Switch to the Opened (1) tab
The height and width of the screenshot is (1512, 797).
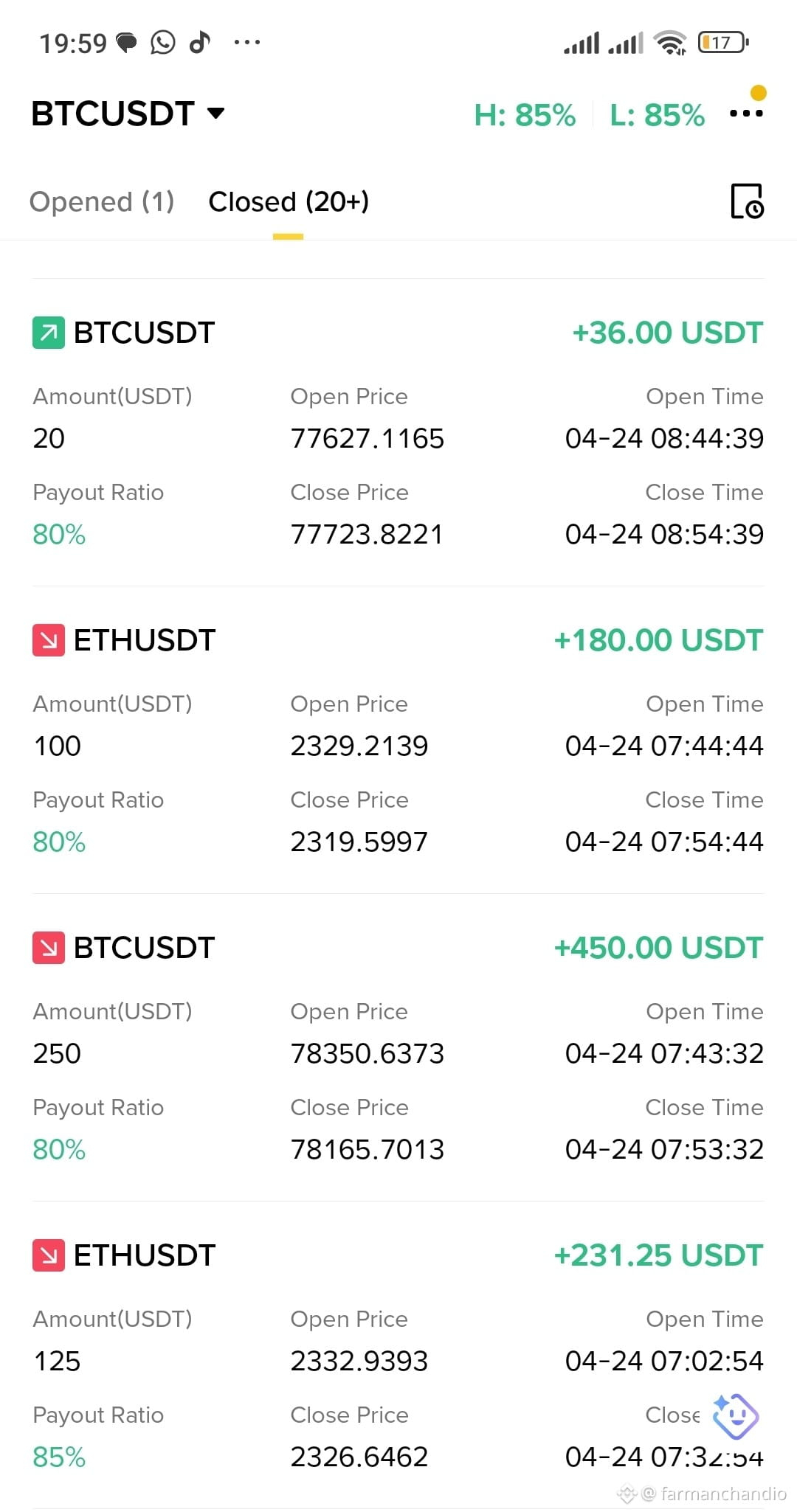click(x=102, y=201)
